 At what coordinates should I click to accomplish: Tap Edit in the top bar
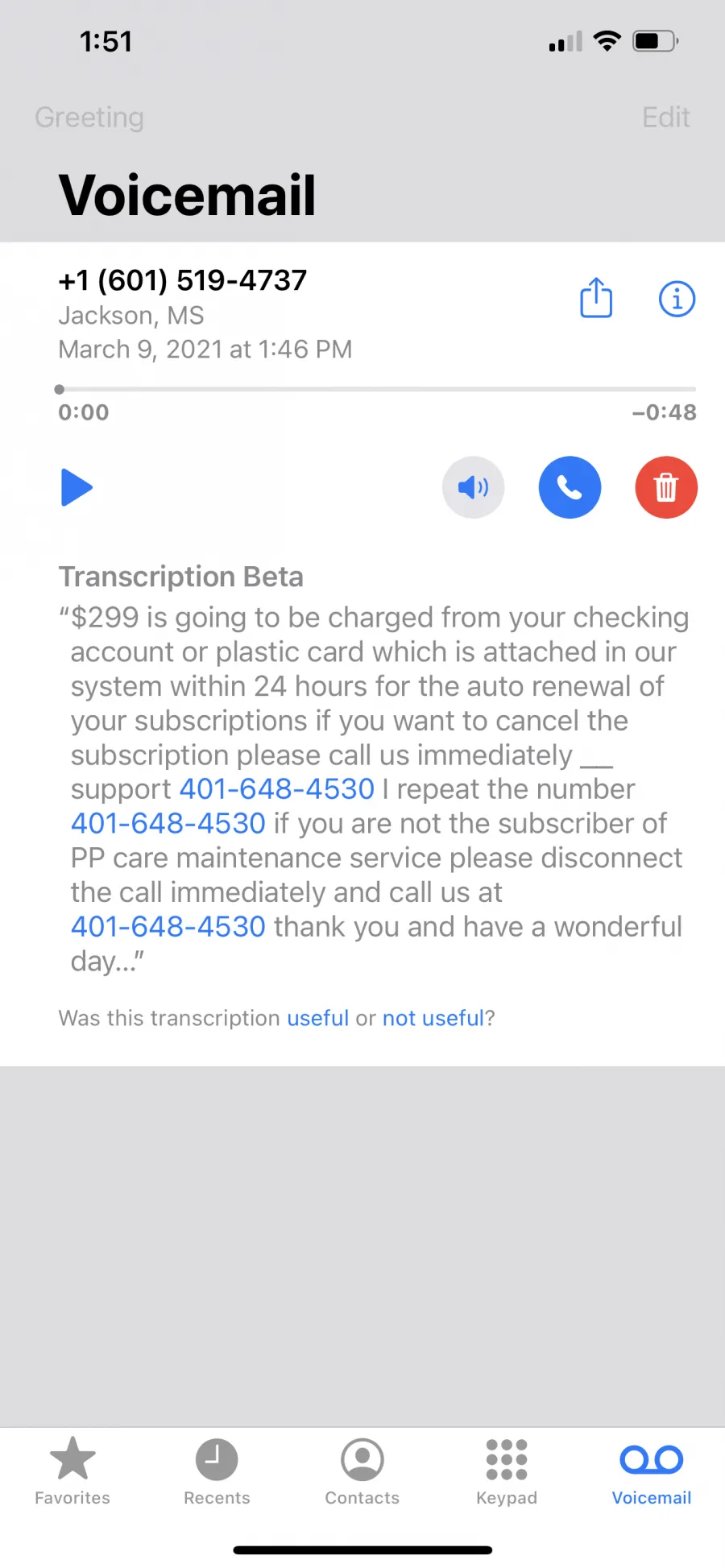[666, 118]
